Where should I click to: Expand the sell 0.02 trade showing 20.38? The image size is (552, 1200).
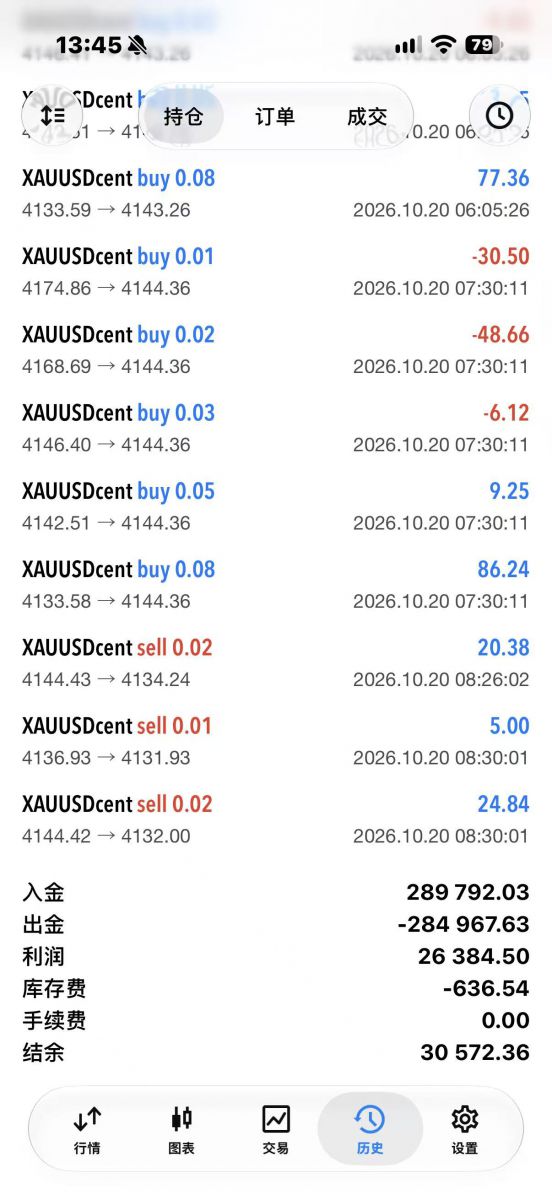pyautogui.click(x=276, y=662)
